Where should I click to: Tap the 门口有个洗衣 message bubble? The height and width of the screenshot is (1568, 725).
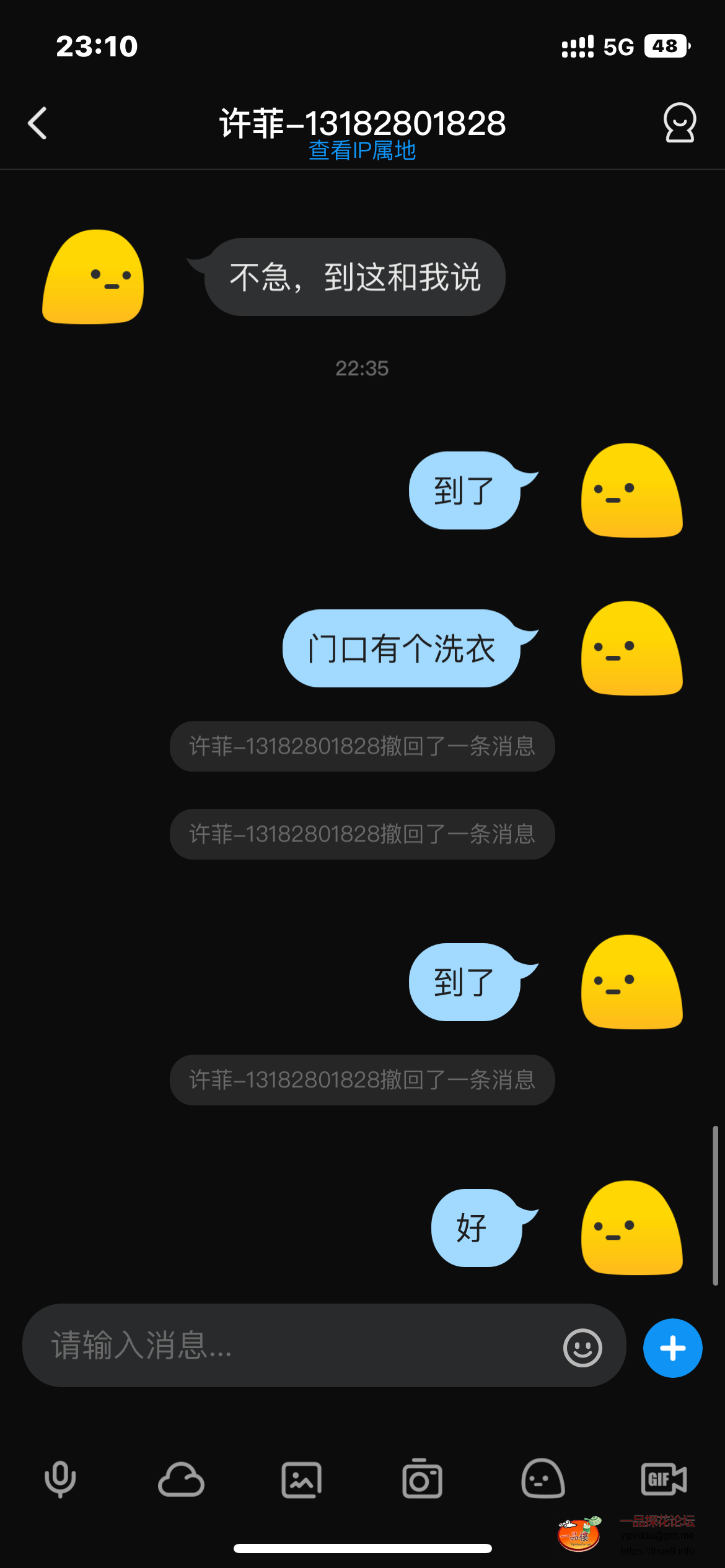402,648
